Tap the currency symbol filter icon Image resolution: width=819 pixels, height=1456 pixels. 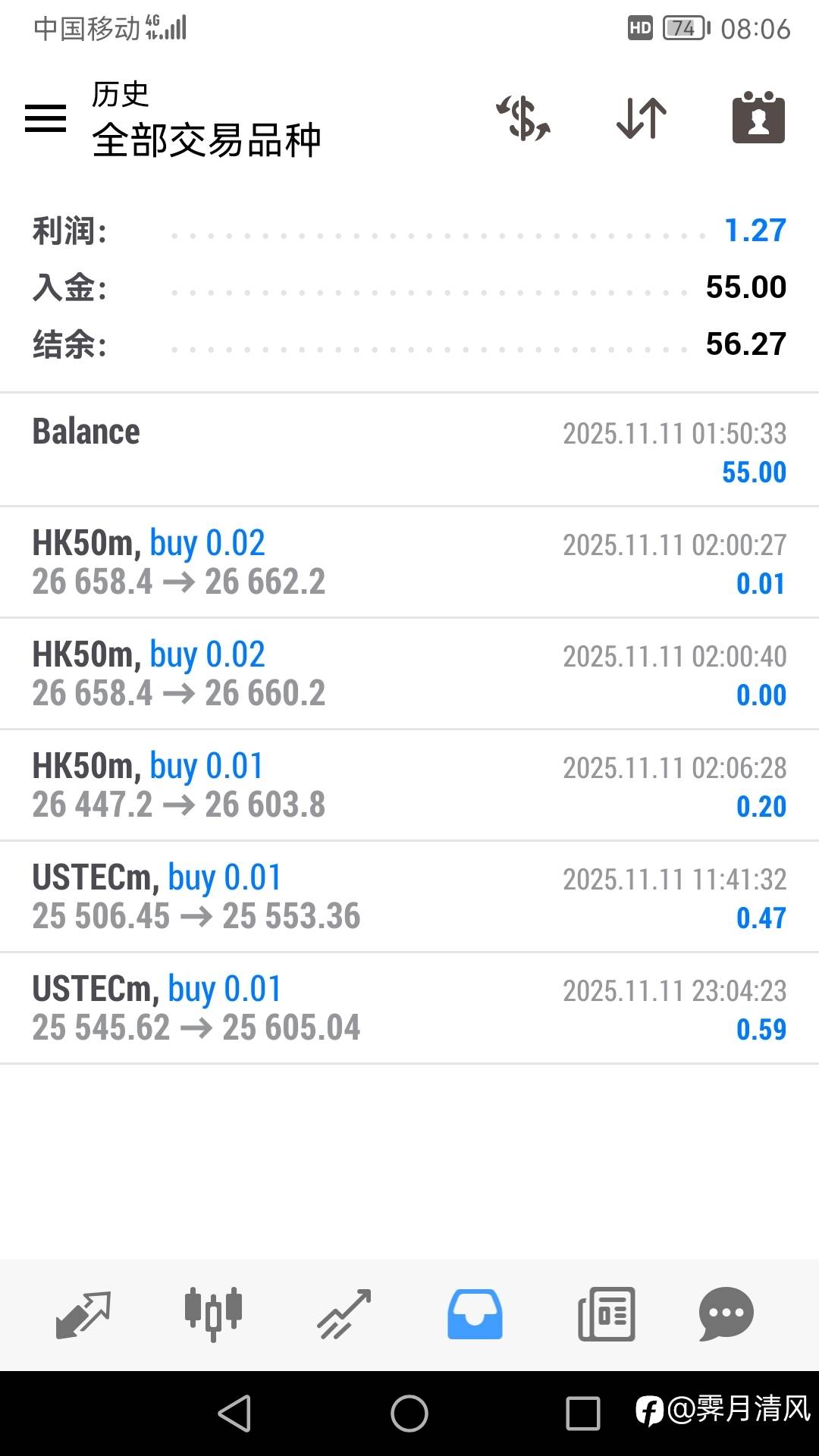523,118
